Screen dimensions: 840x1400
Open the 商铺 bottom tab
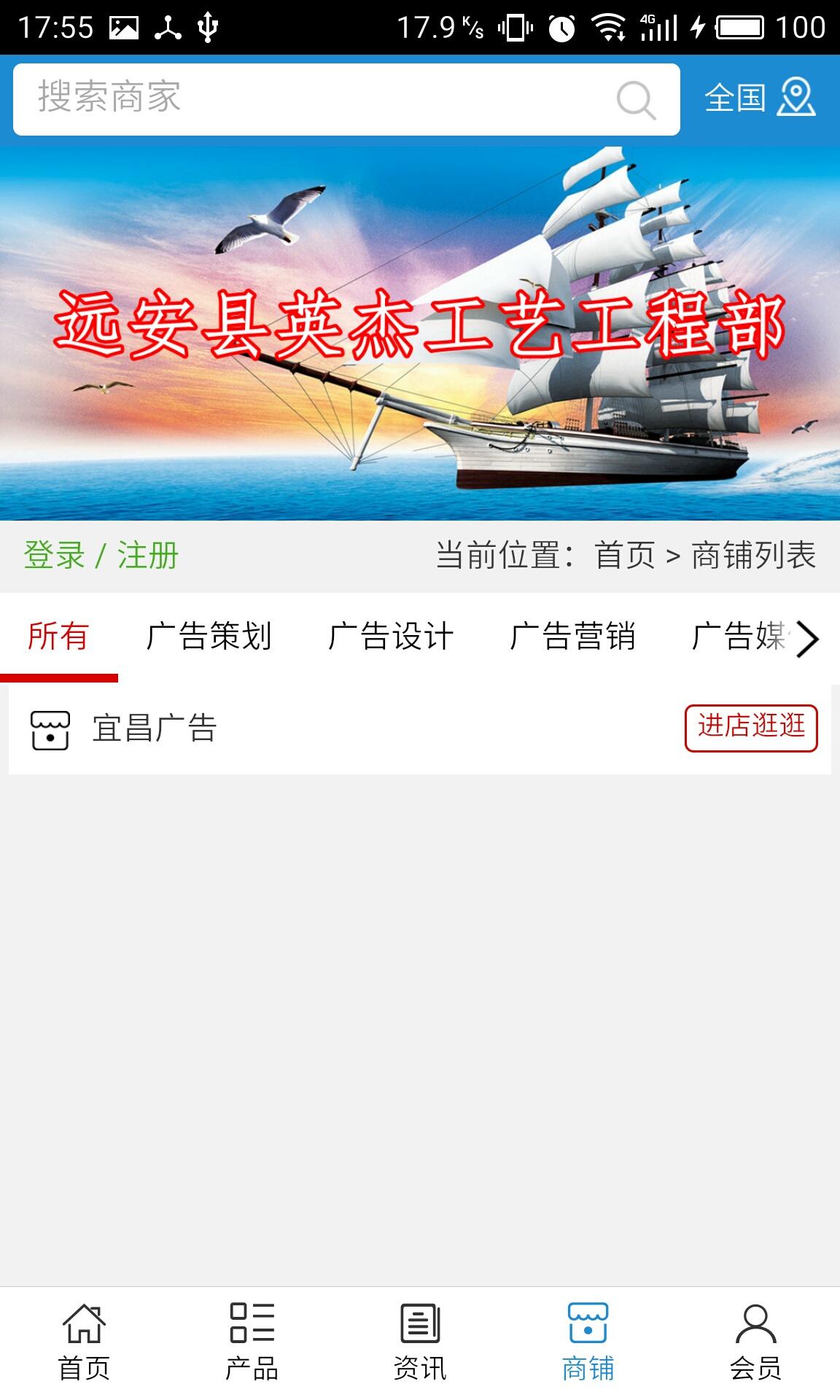588,1343
